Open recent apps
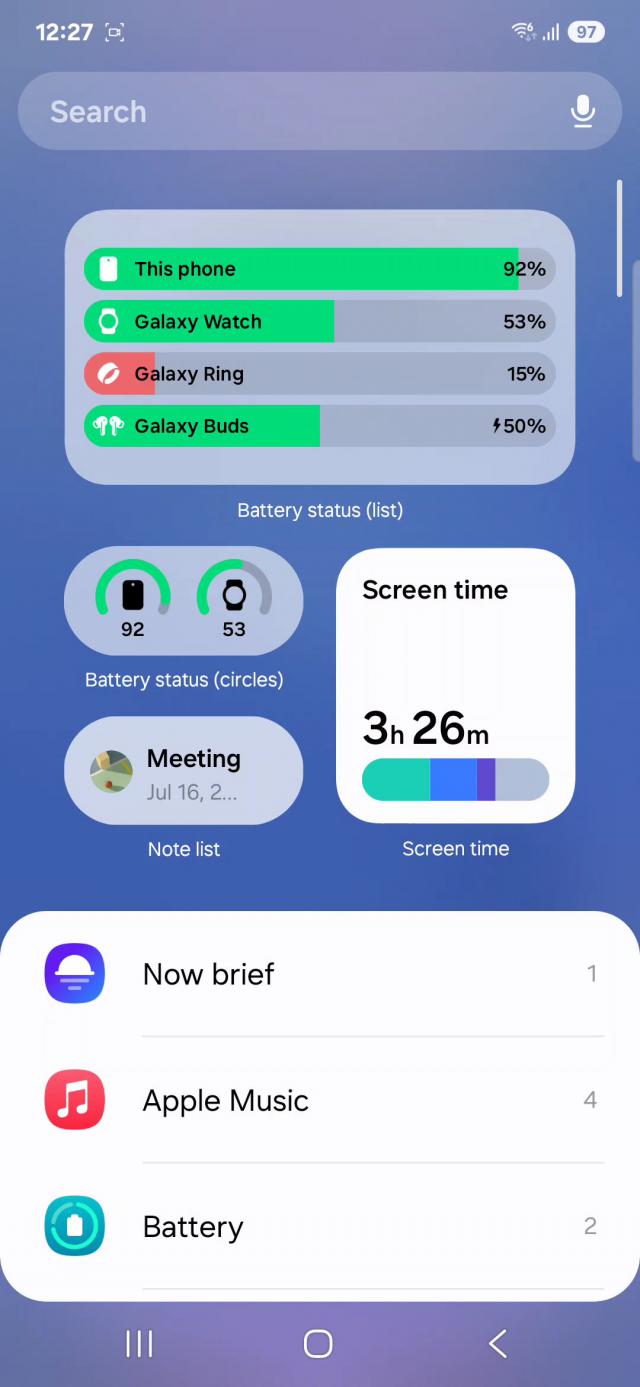The height and width of the screenshot is (1387, 640). pos(139,1343)
